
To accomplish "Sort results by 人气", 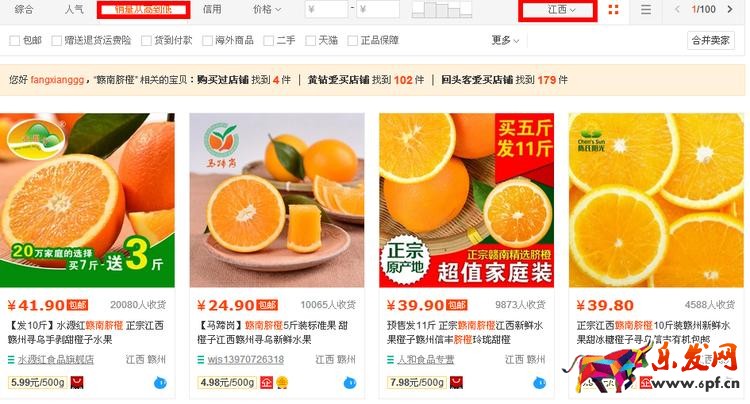I will [74, 10].
